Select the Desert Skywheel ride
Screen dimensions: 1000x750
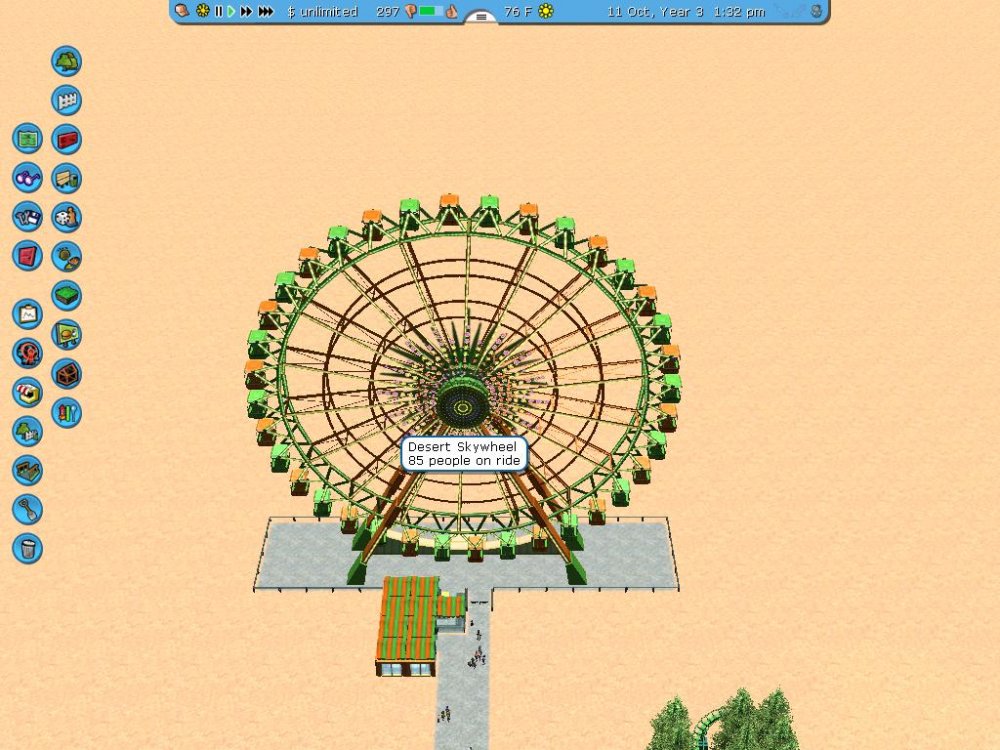[462, 400]
